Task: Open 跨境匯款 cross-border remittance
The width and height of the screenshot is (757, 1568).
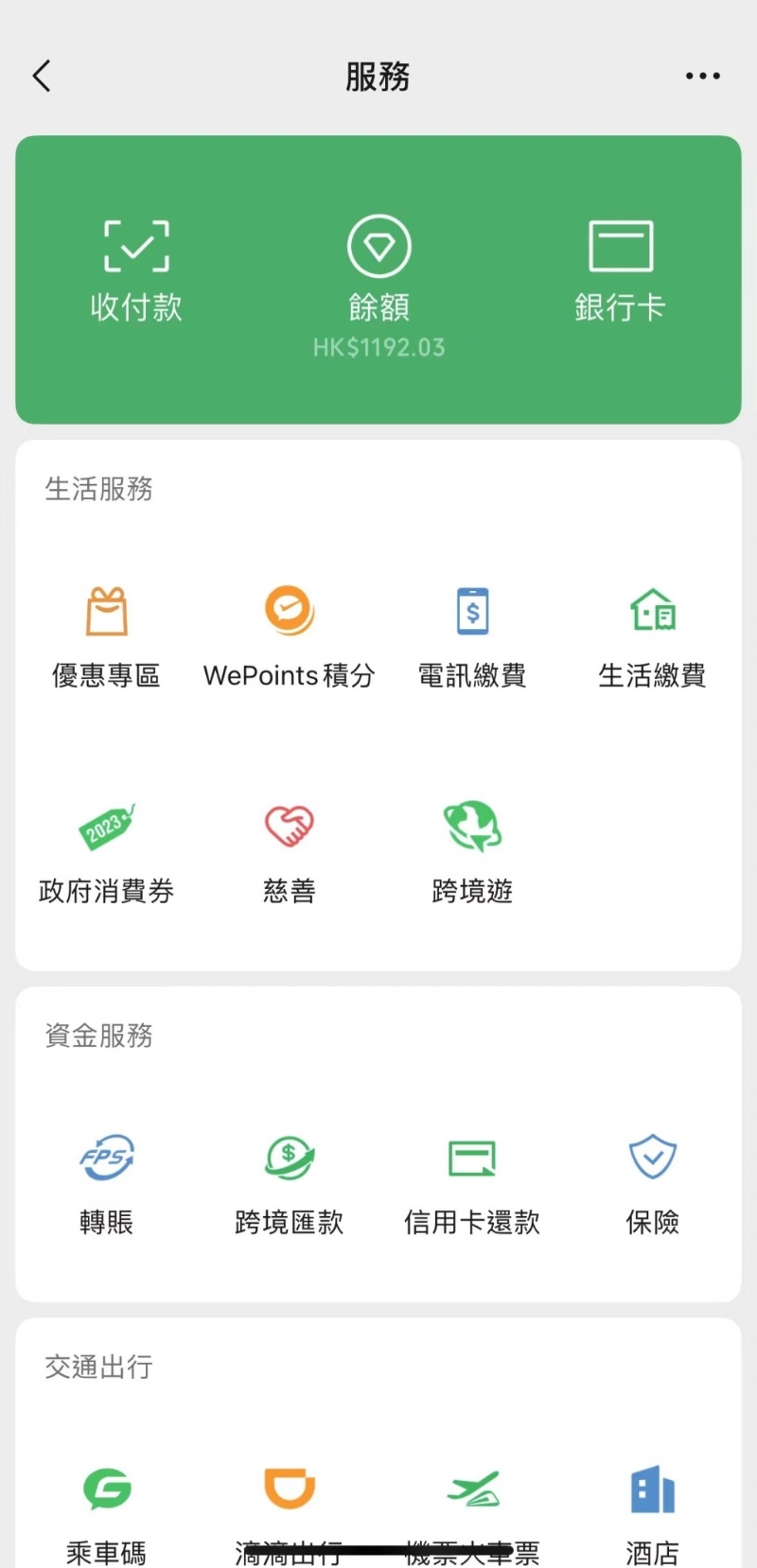Action: coord(289,1182)
